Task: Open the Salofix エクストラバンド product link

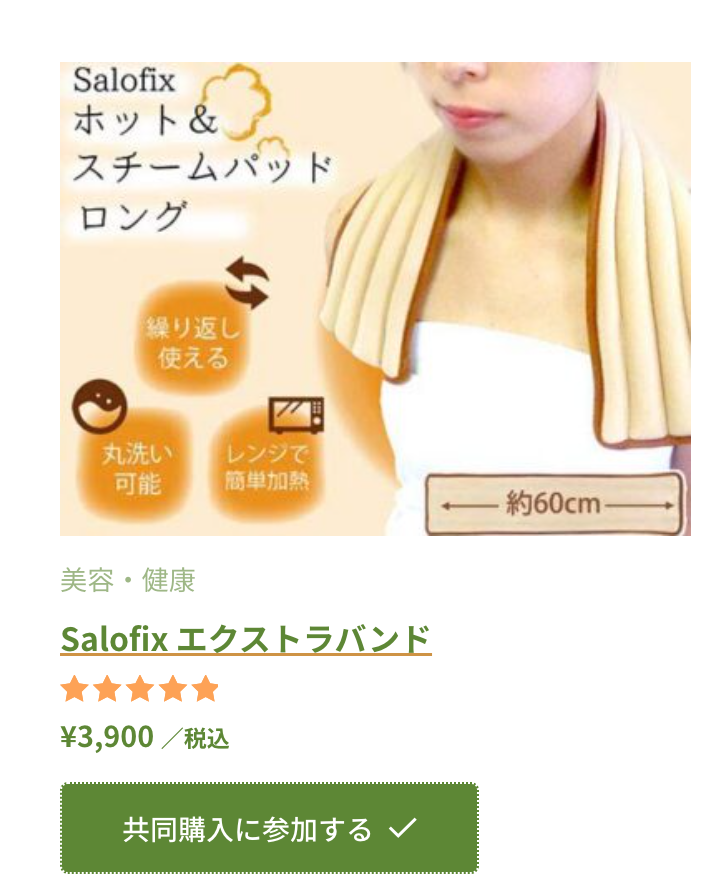Action: tap(245, 638)
